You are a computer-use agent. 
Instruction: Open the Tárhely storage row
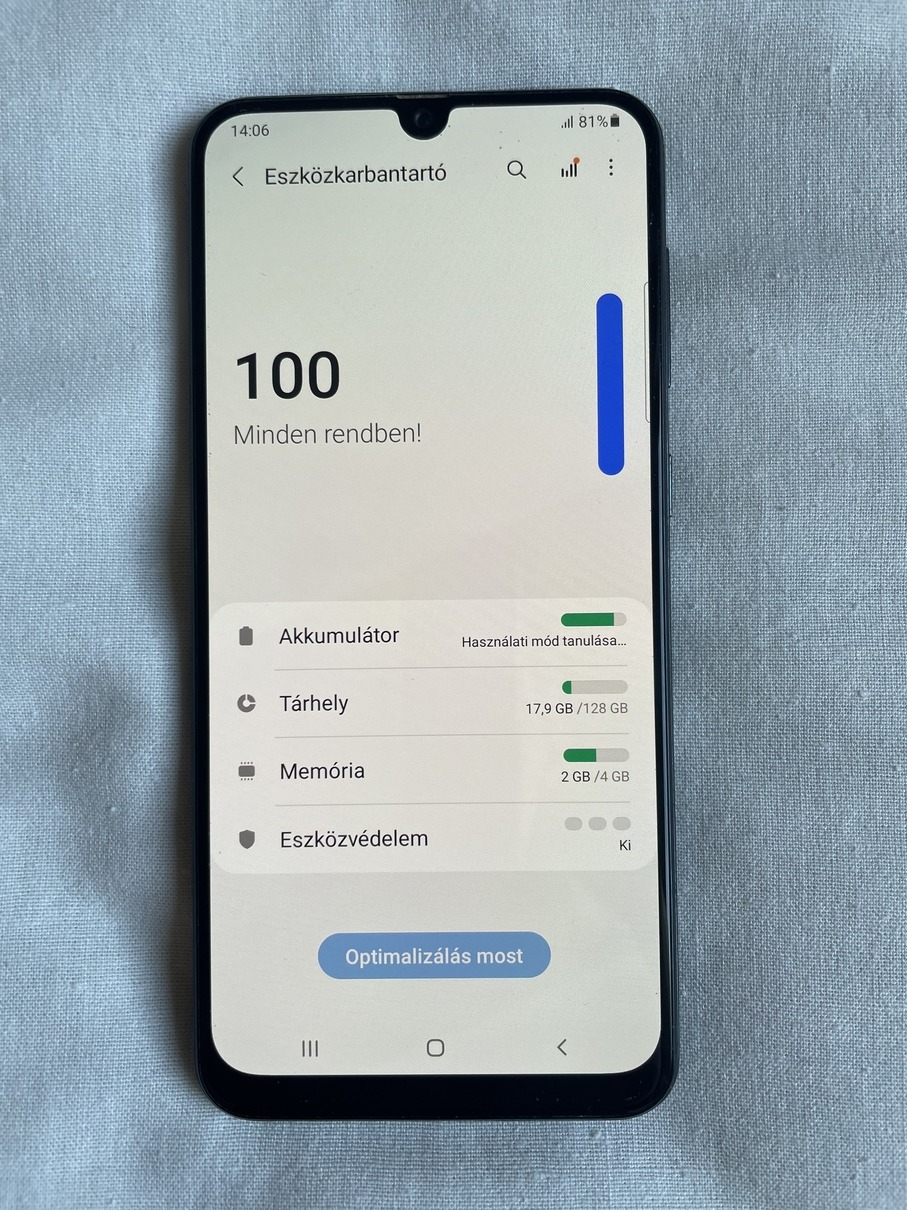pos(430,703)
